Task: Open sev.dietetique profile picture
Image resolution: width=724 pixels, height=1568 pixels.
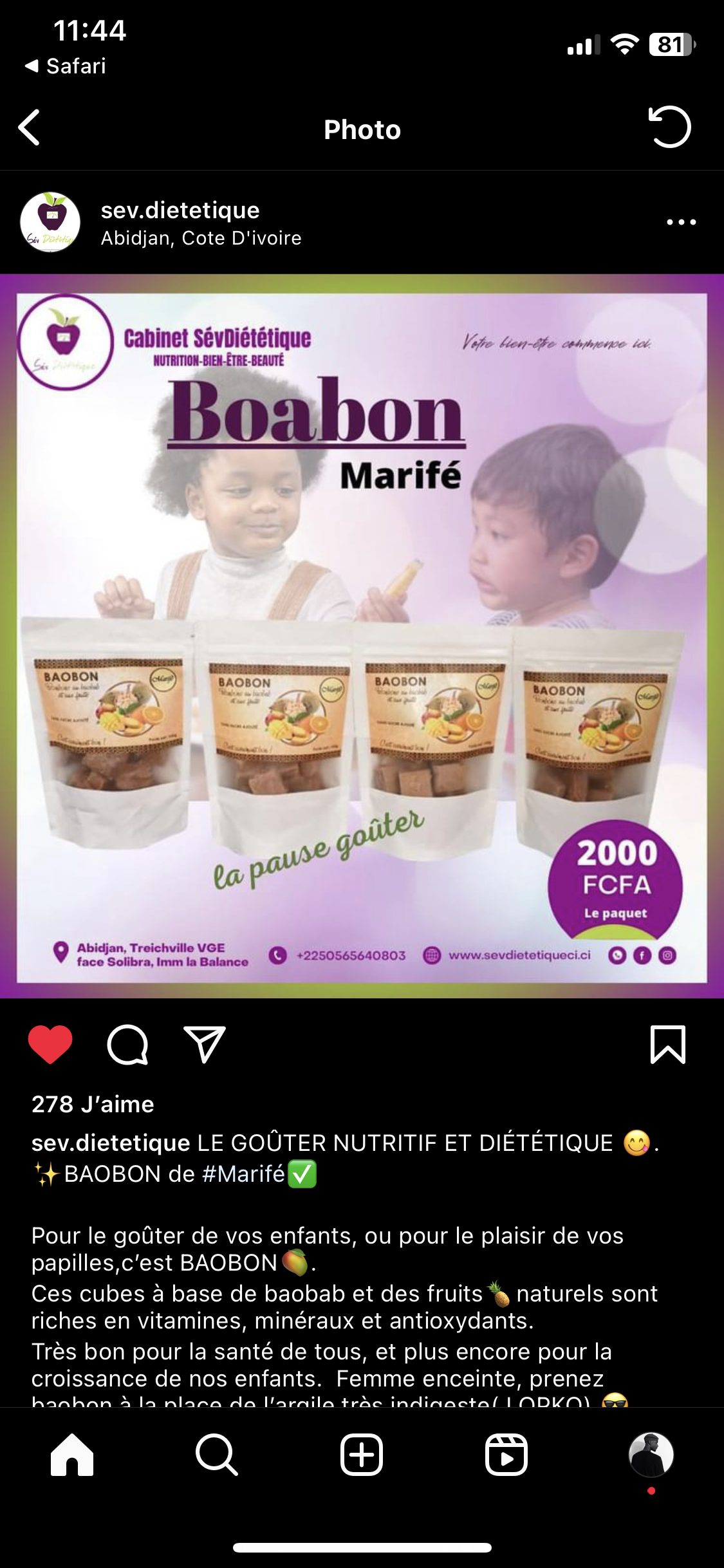Action: [50, 222]
